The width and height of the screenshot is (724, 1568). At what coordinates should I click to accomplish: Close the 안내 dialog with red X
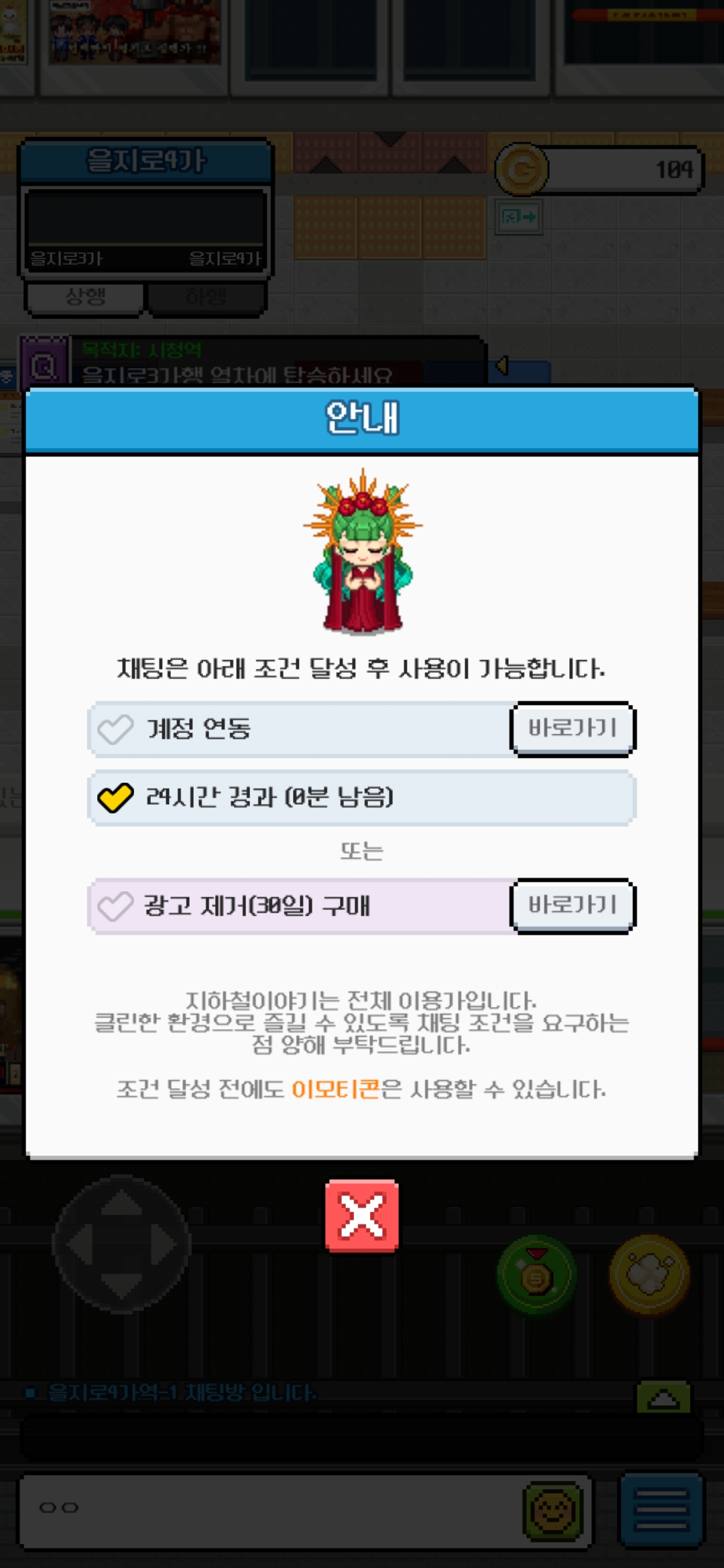[x=362, y=1216]
